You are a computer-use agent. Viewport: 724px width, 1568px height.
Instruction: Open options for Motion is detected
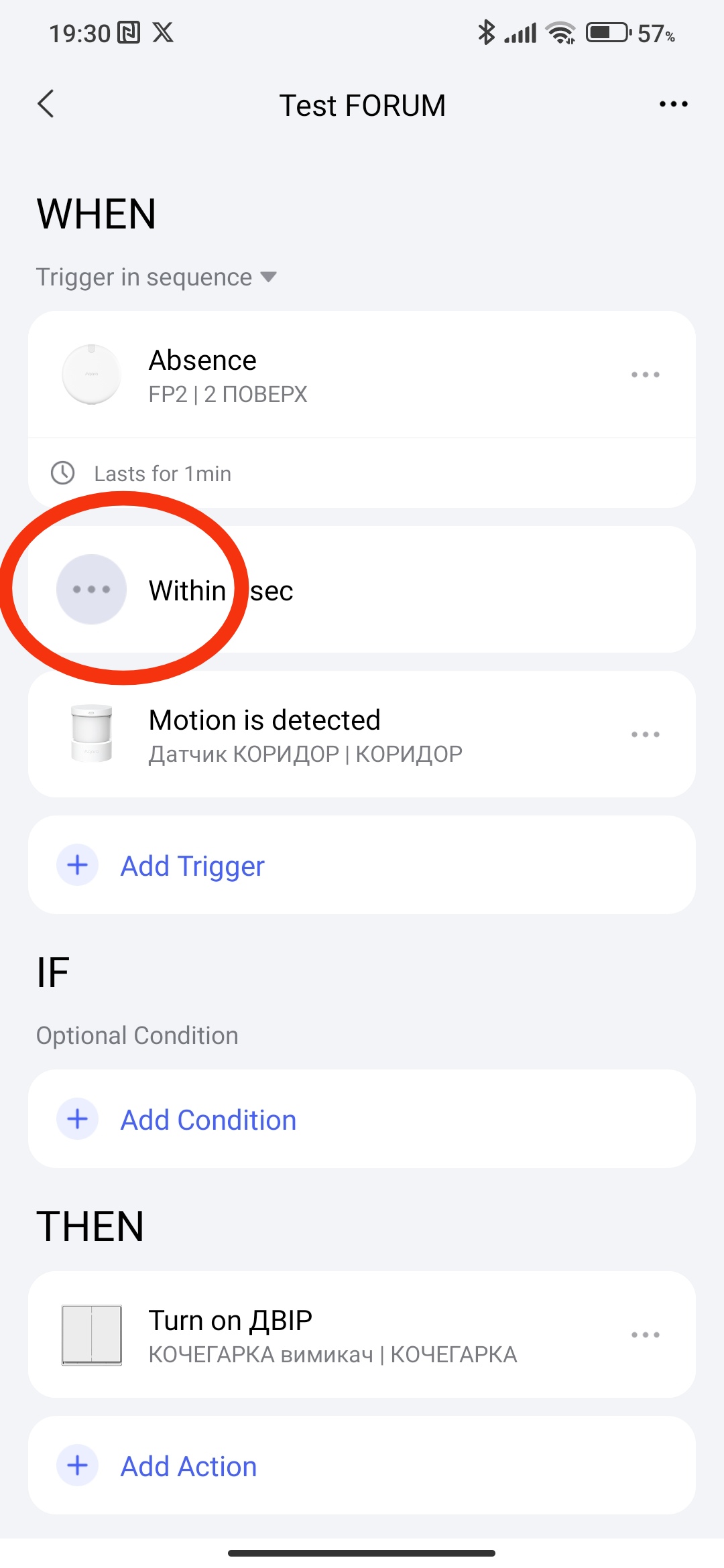645,734
